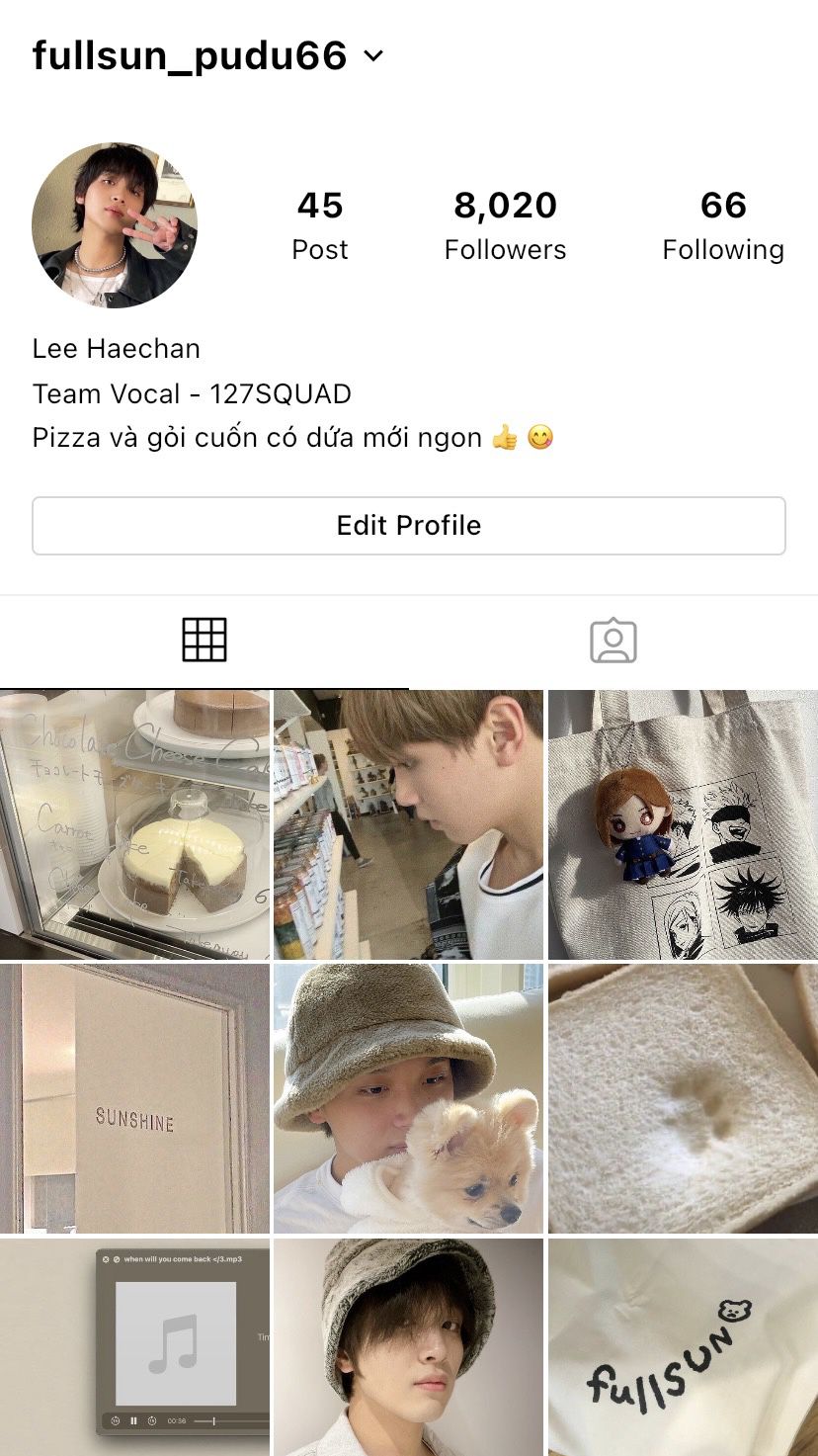The image size is (818, 1456).
Task: Open the fullsun embroidered fabric post
Action: click(683, 1346)
